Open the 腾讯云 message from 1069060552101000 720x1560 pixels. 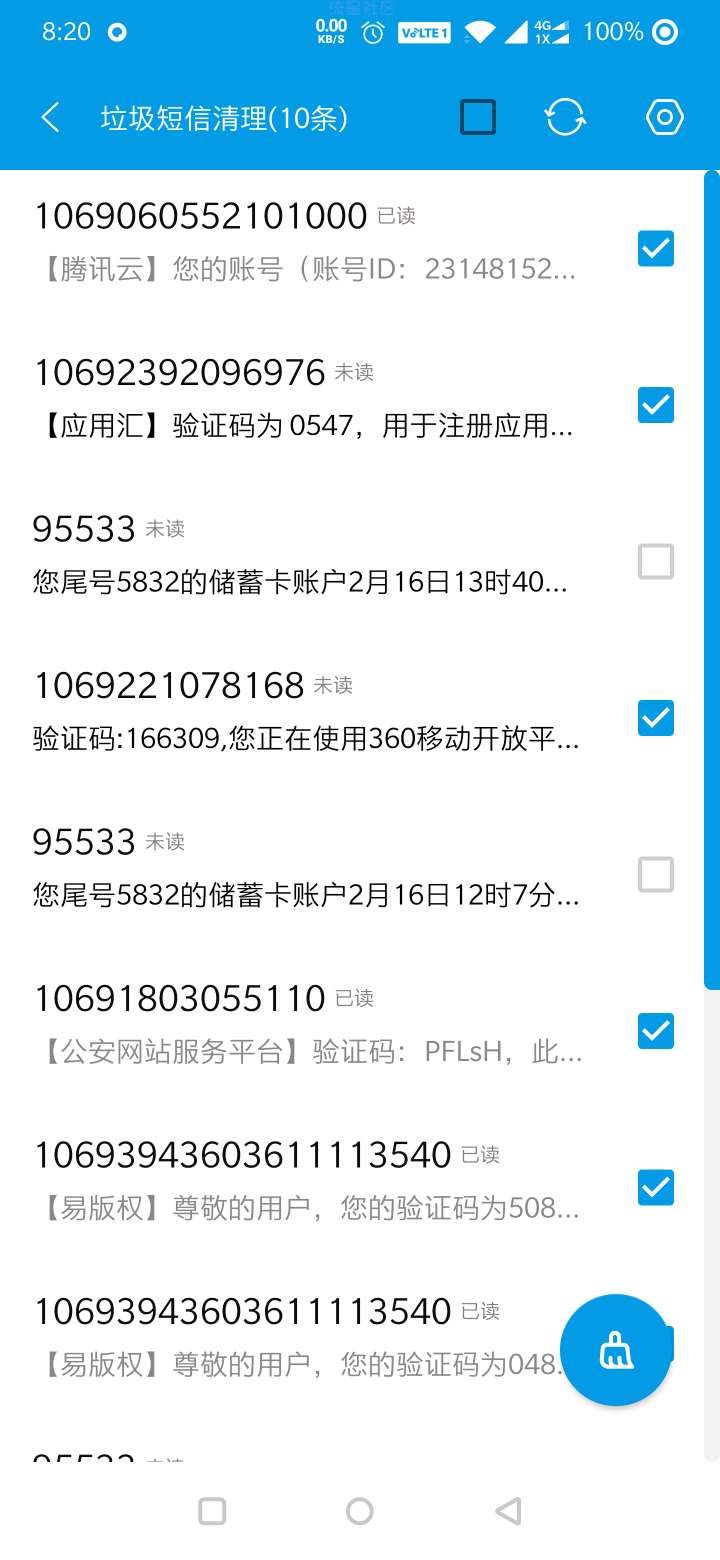(x=308, y=241)
